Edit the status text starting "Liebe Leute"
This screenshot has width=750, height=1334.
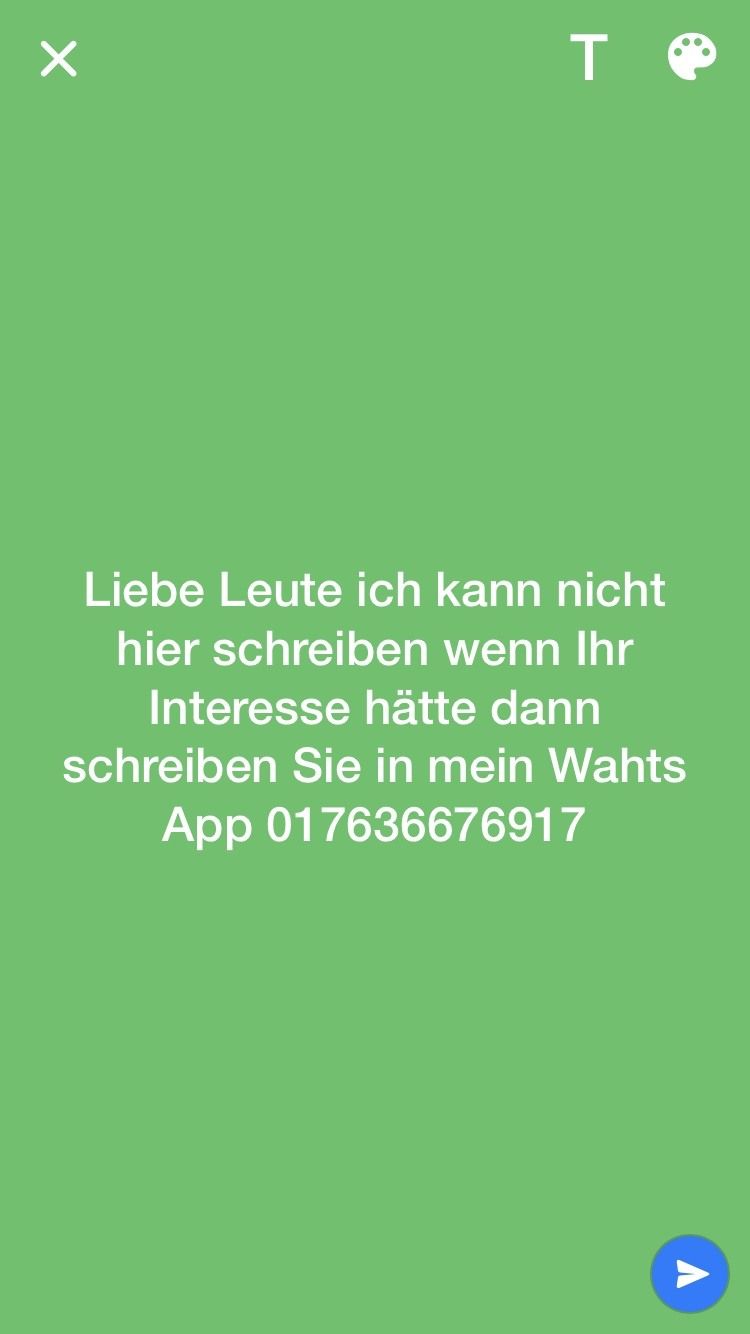375,708
